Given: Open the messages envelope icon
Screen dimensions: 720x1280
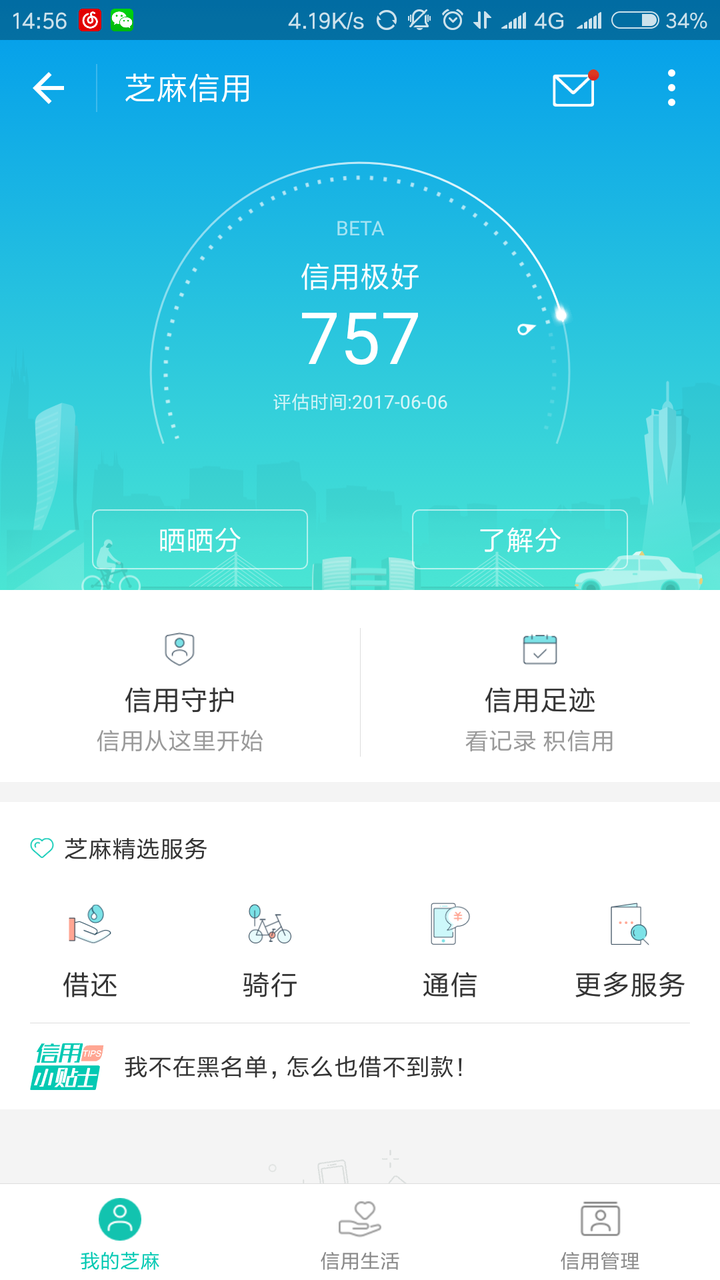Looking at the screenshot, I should (x=573, y=89).
